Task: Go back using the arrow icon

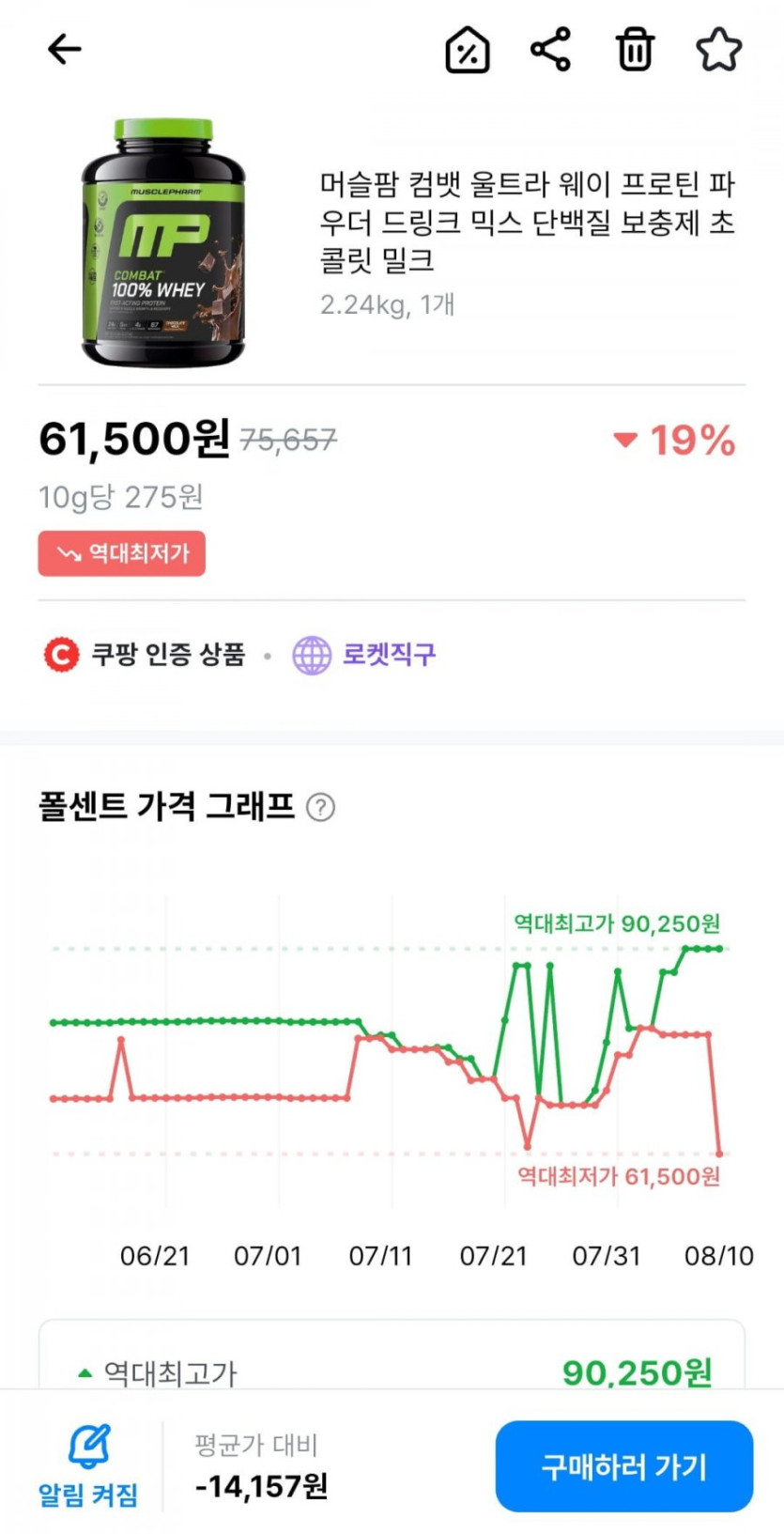Action: coord(65,49)
